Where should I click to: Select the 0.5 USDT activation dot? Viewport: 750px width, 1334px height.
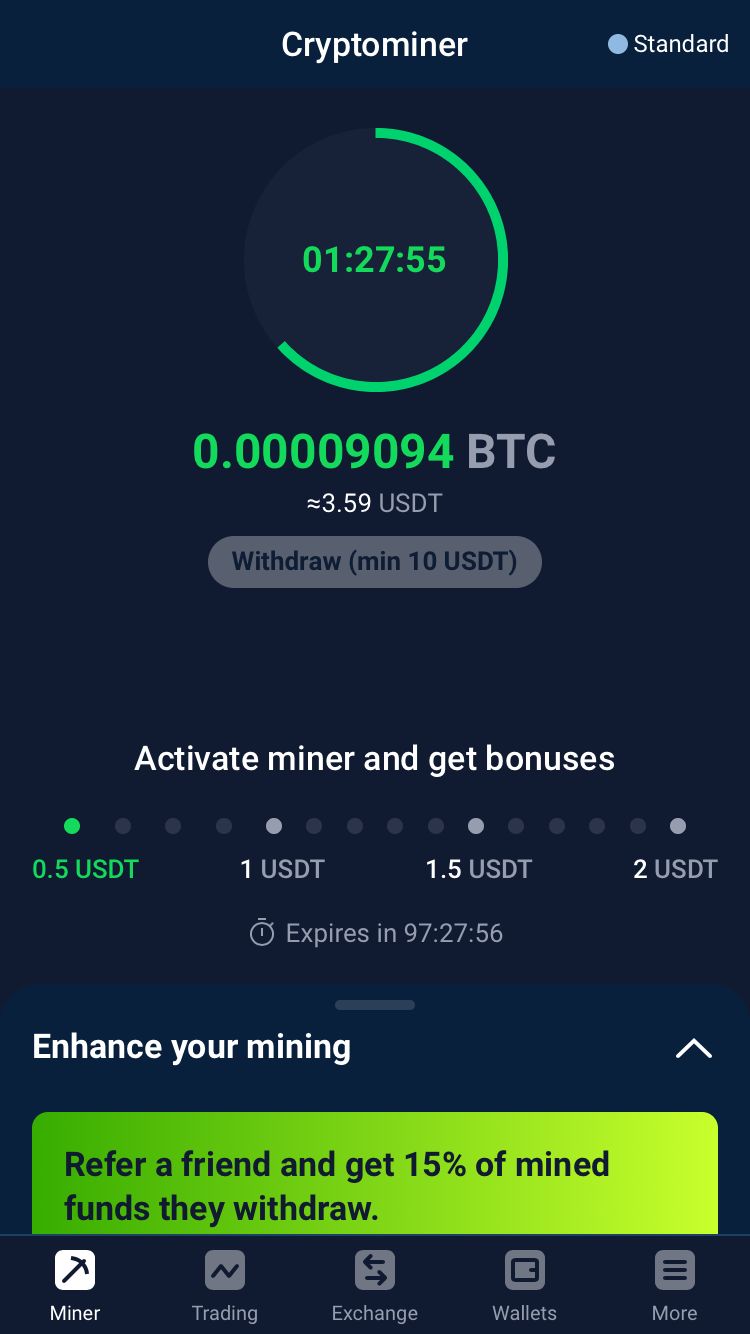click(x=72, y=826)
